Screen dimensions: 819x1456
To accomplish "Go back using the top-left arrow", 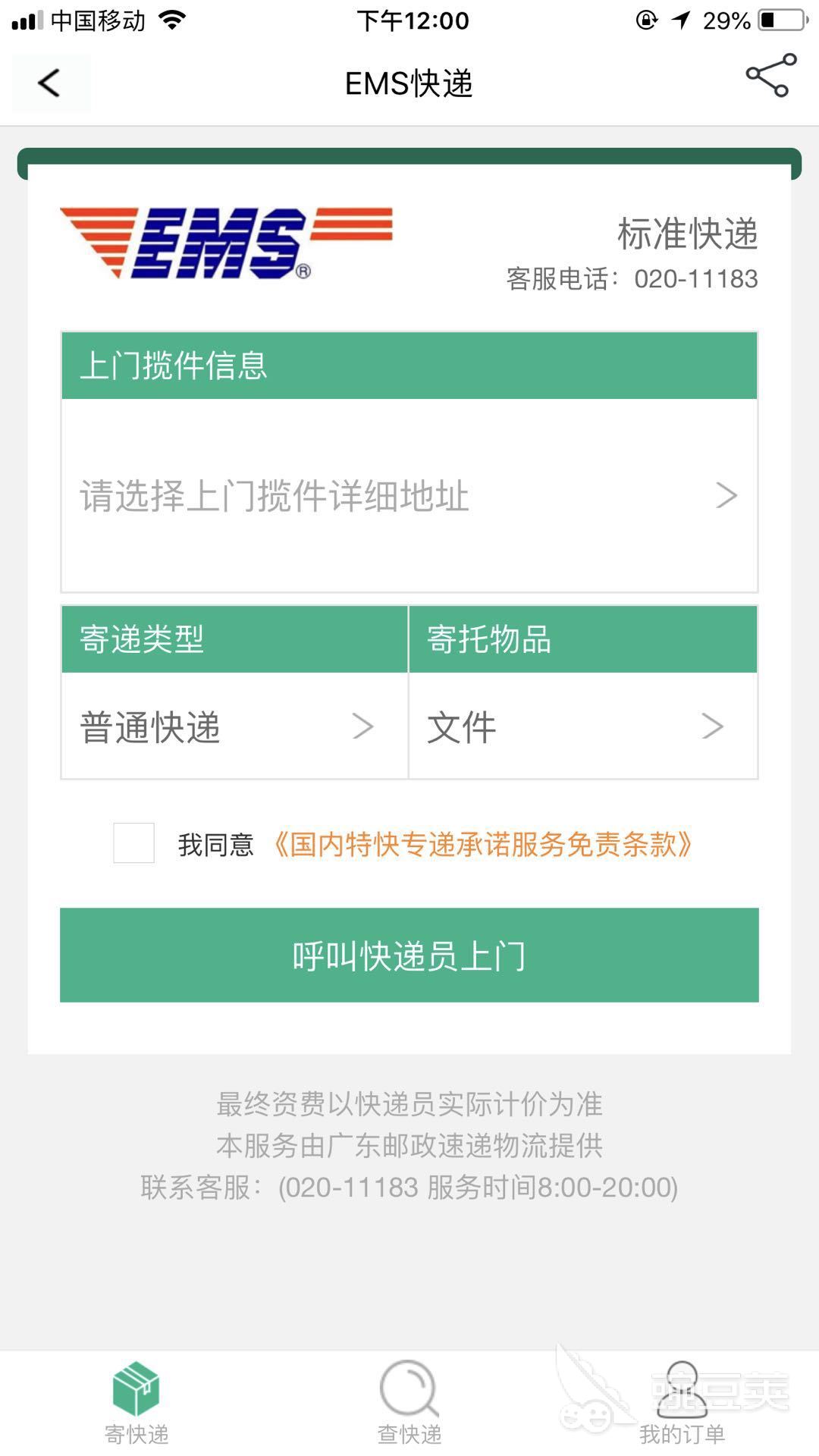I will click(x=50, y=83).
